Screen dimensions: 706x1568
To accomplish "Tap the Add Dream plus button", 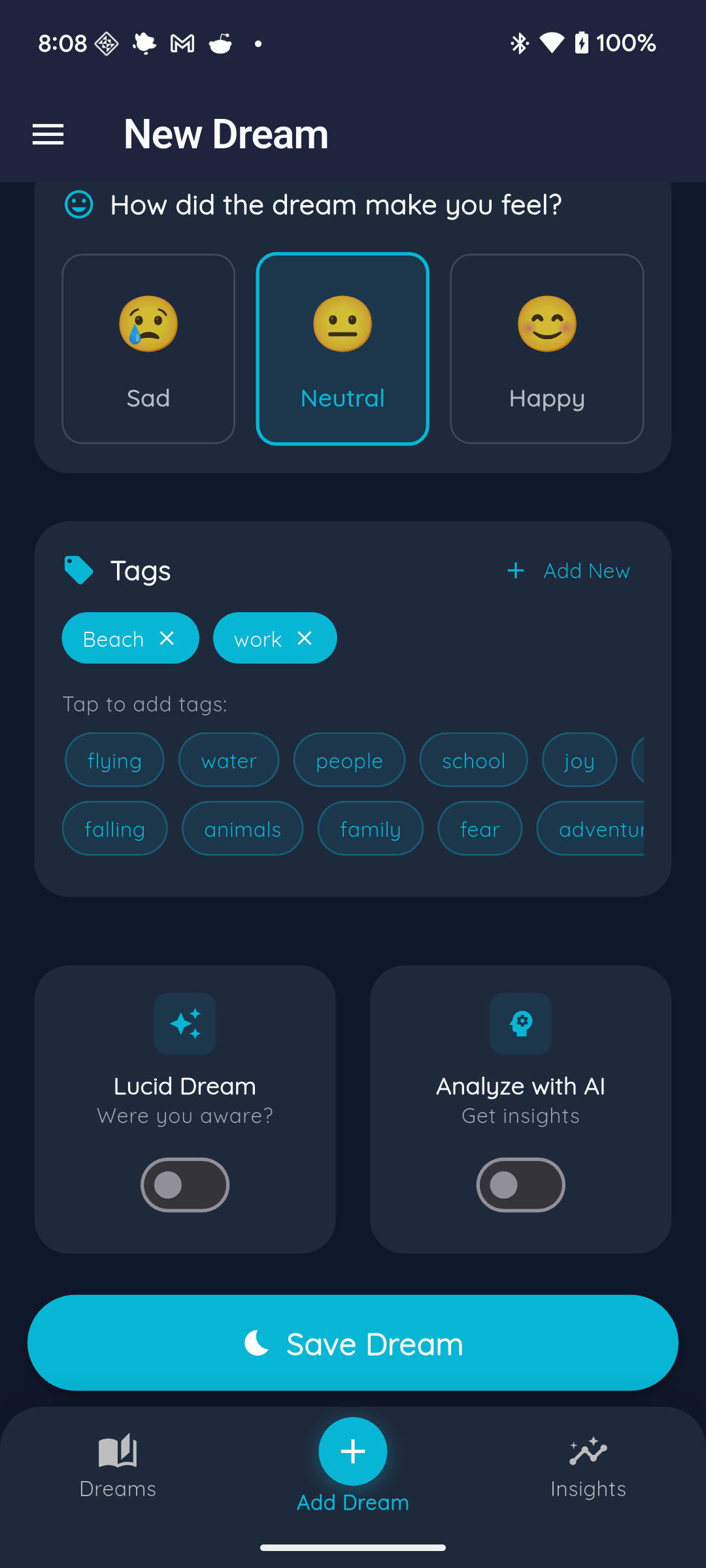I will 352,1450.
